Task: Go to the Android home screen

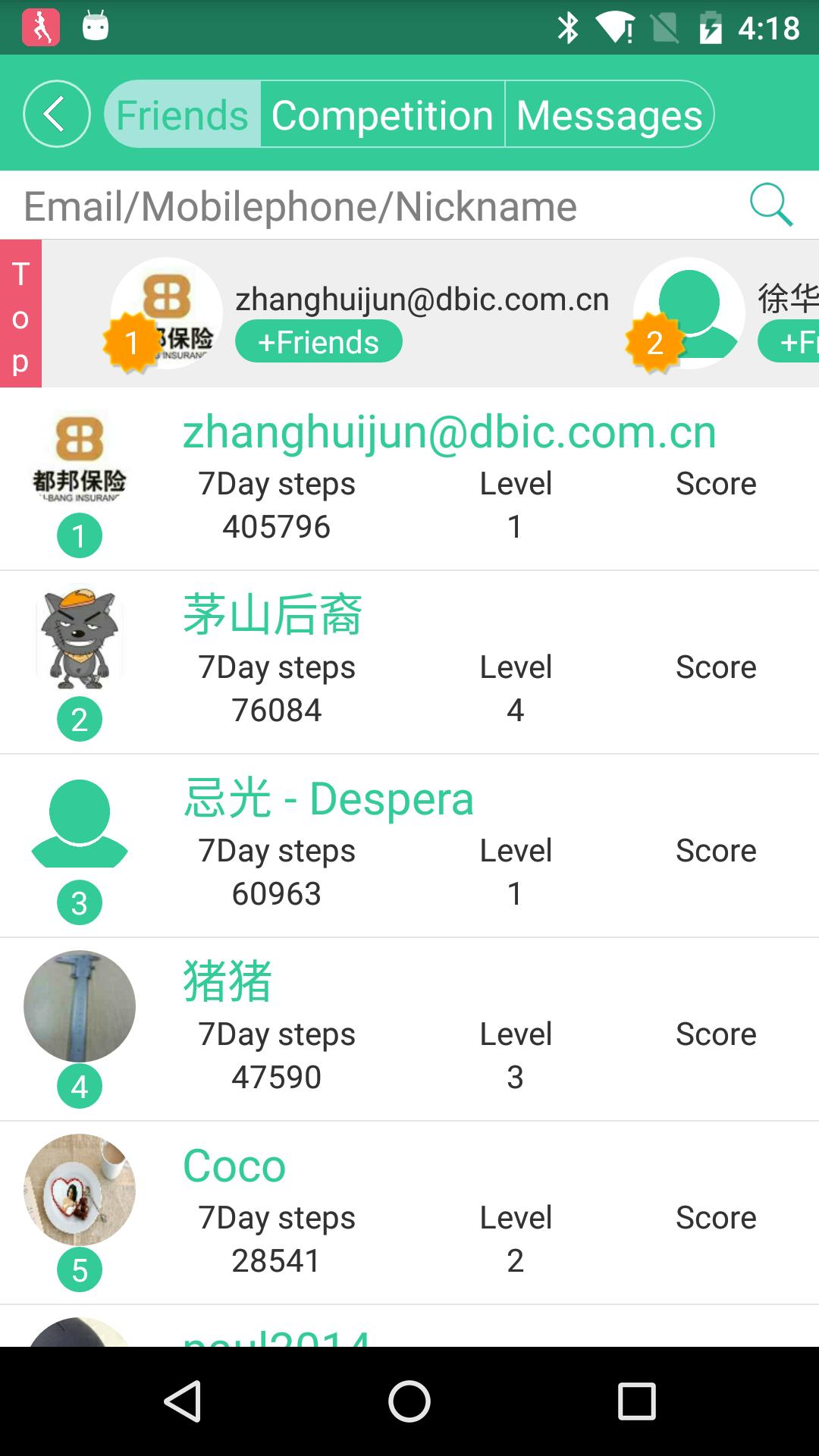Action: click(409, 1401)
